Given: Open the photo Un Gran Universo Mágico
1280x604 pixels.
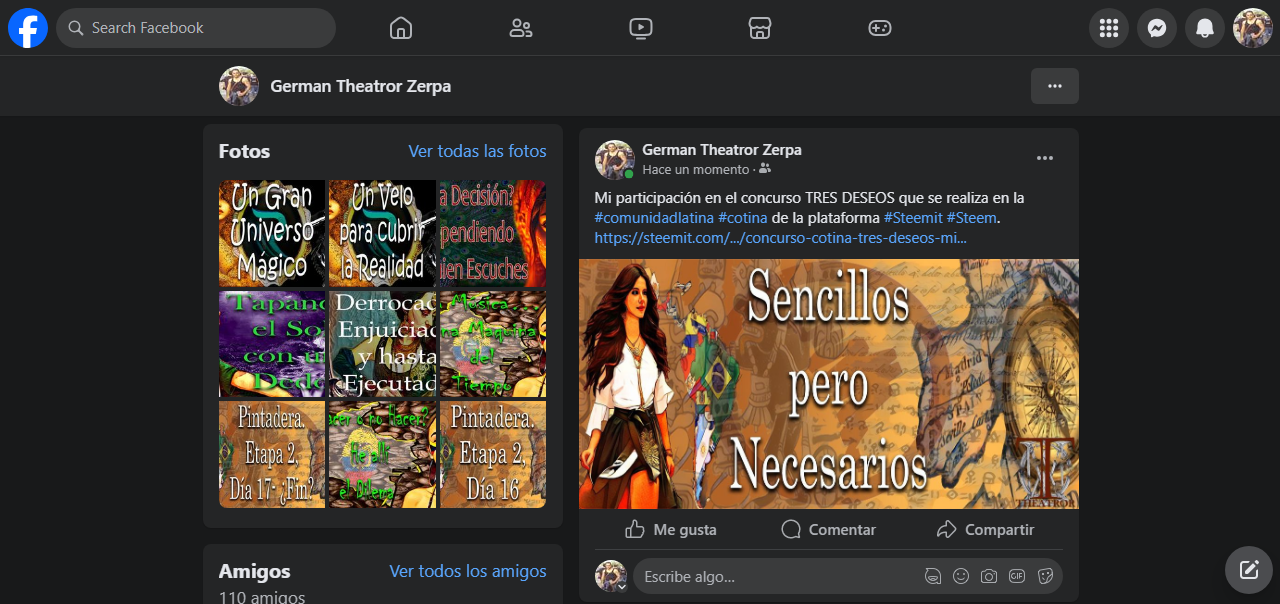Looking at the screenshot, I should 272,234.
